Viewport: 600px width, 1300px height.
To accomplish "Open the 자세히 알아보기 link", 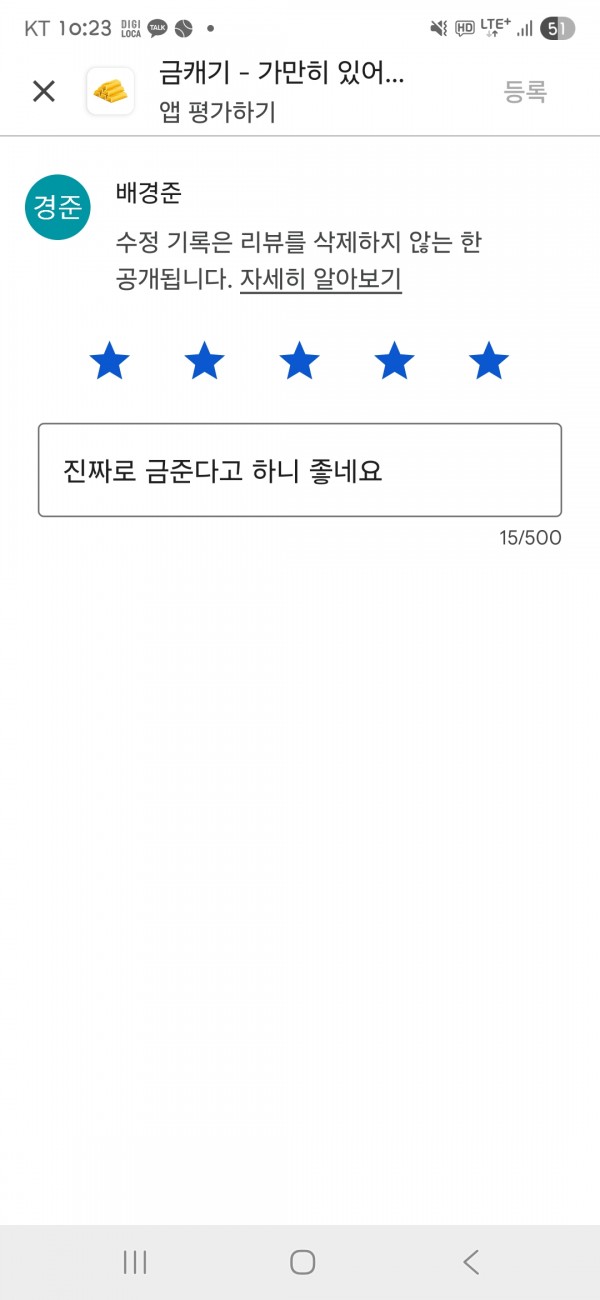I will (321, 279).
